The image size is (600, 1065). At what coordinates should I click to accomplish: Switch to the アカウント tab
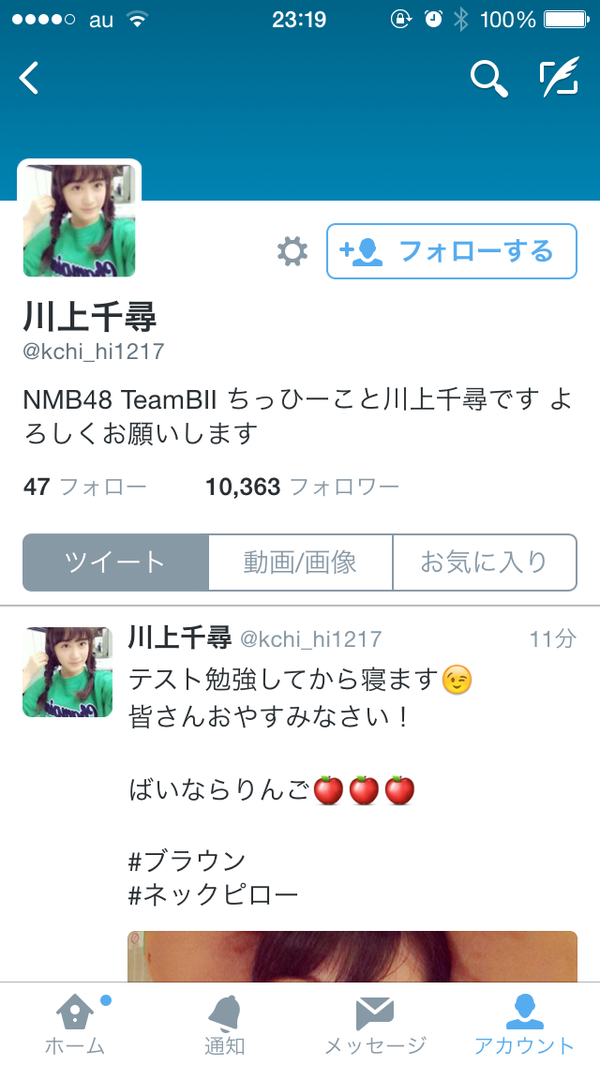click(x=525, y=1024)
